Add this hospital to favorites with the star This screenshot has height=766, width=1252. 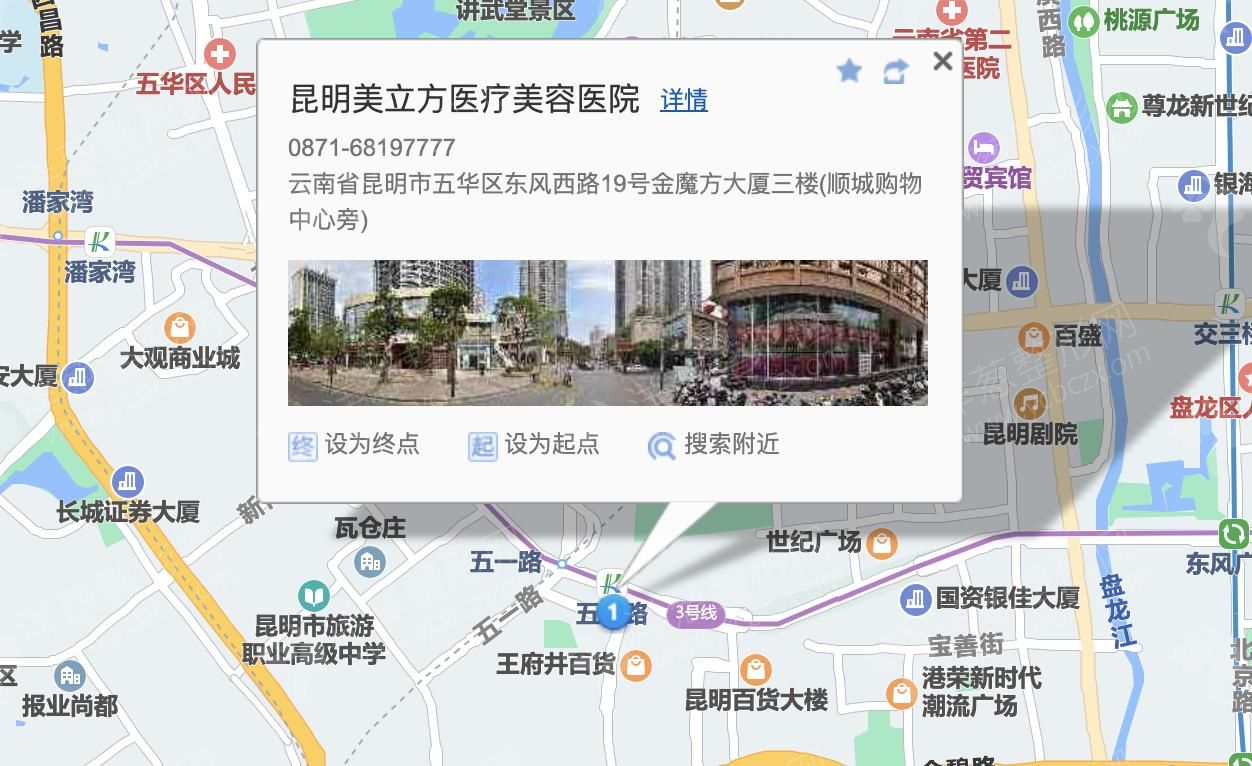coord(849,70)
